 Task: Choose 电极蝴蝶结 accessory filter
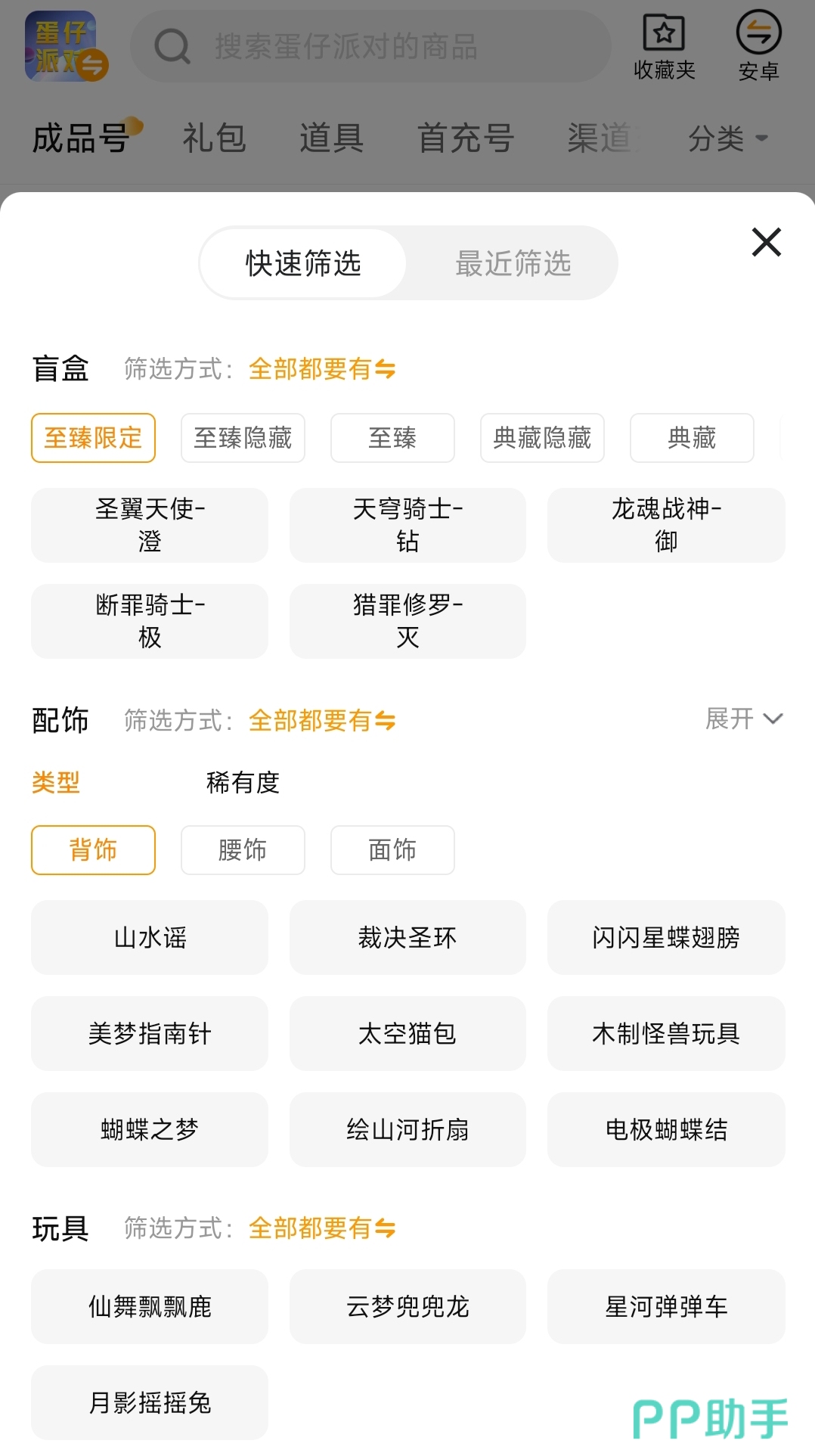[x=666, y=1130]
